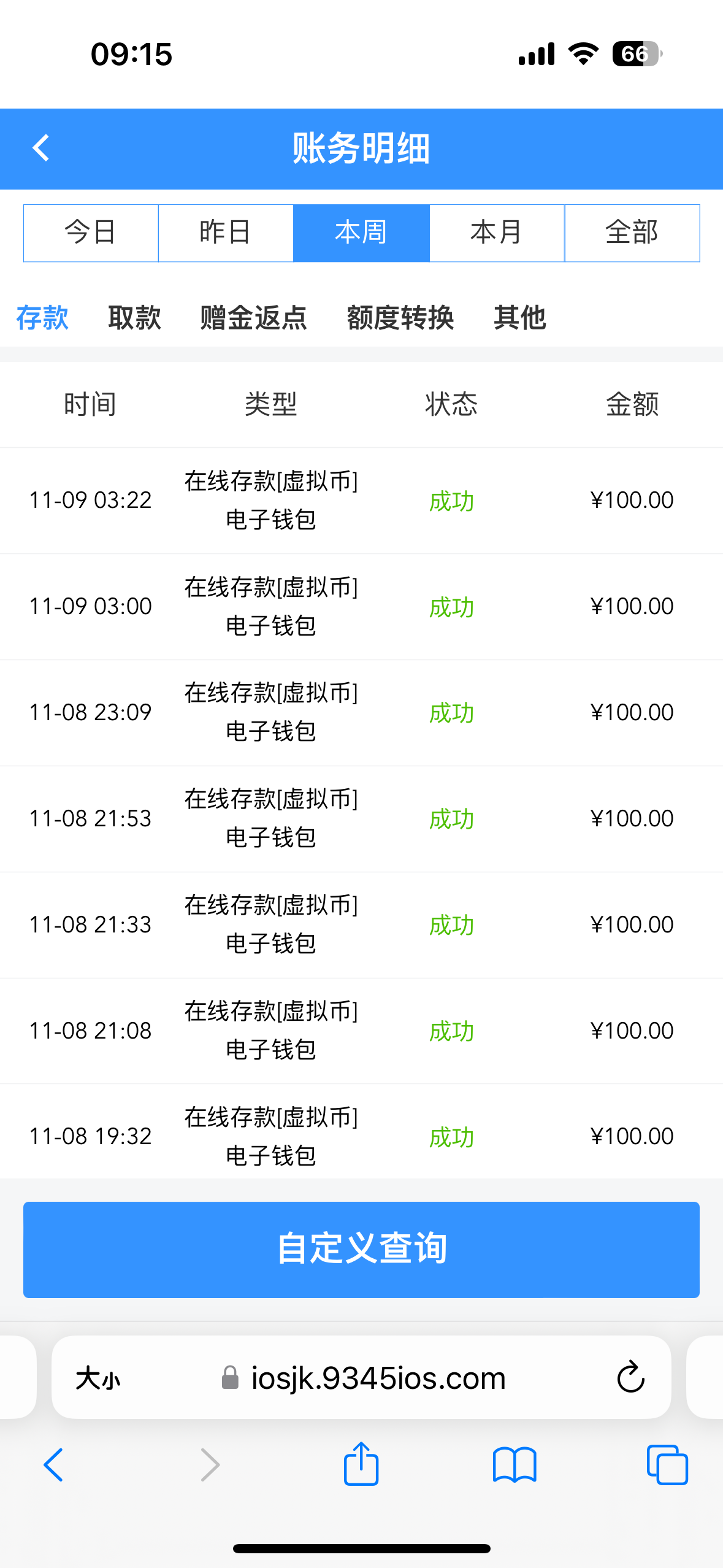Open the 赠金返点 category
The height and width of the screenshot is (1568, 723).
(253, 318)
